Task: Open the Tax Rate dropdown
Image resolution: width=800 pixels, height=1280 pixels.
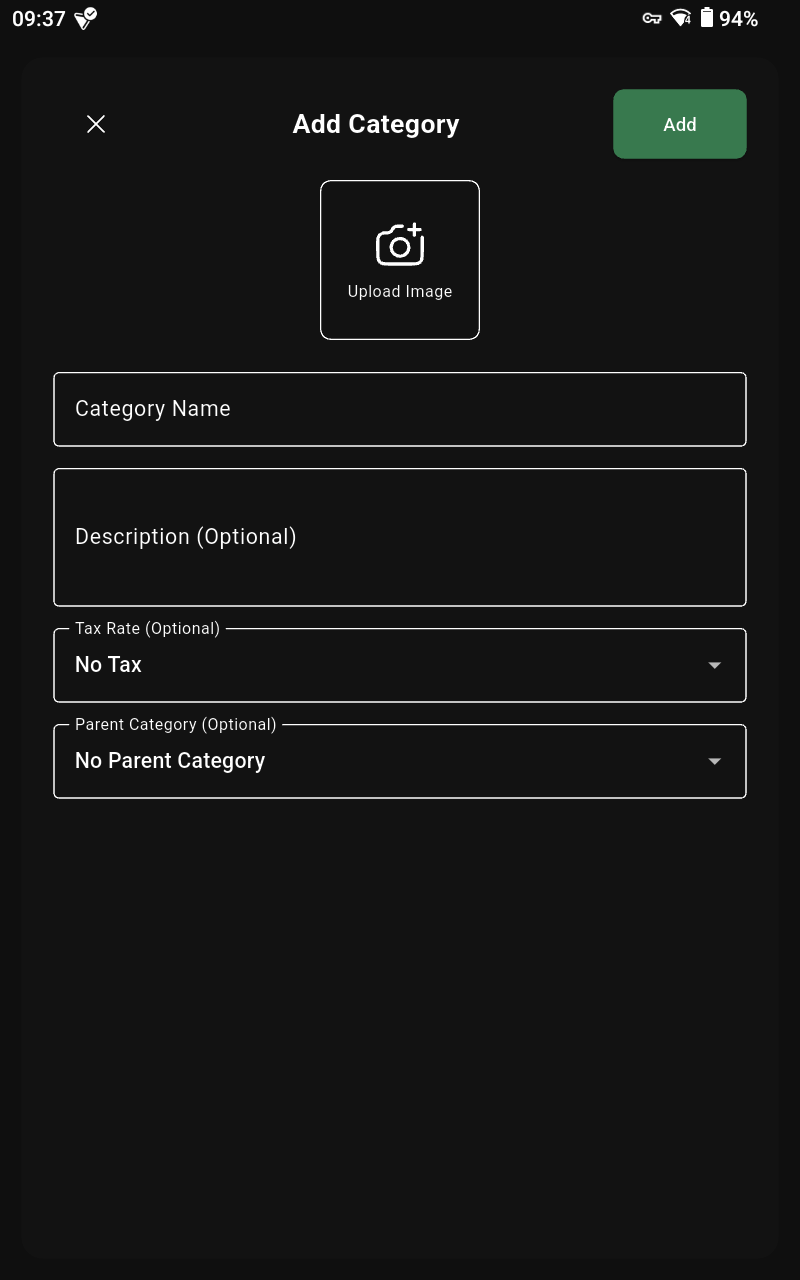Action: (400, 664)
